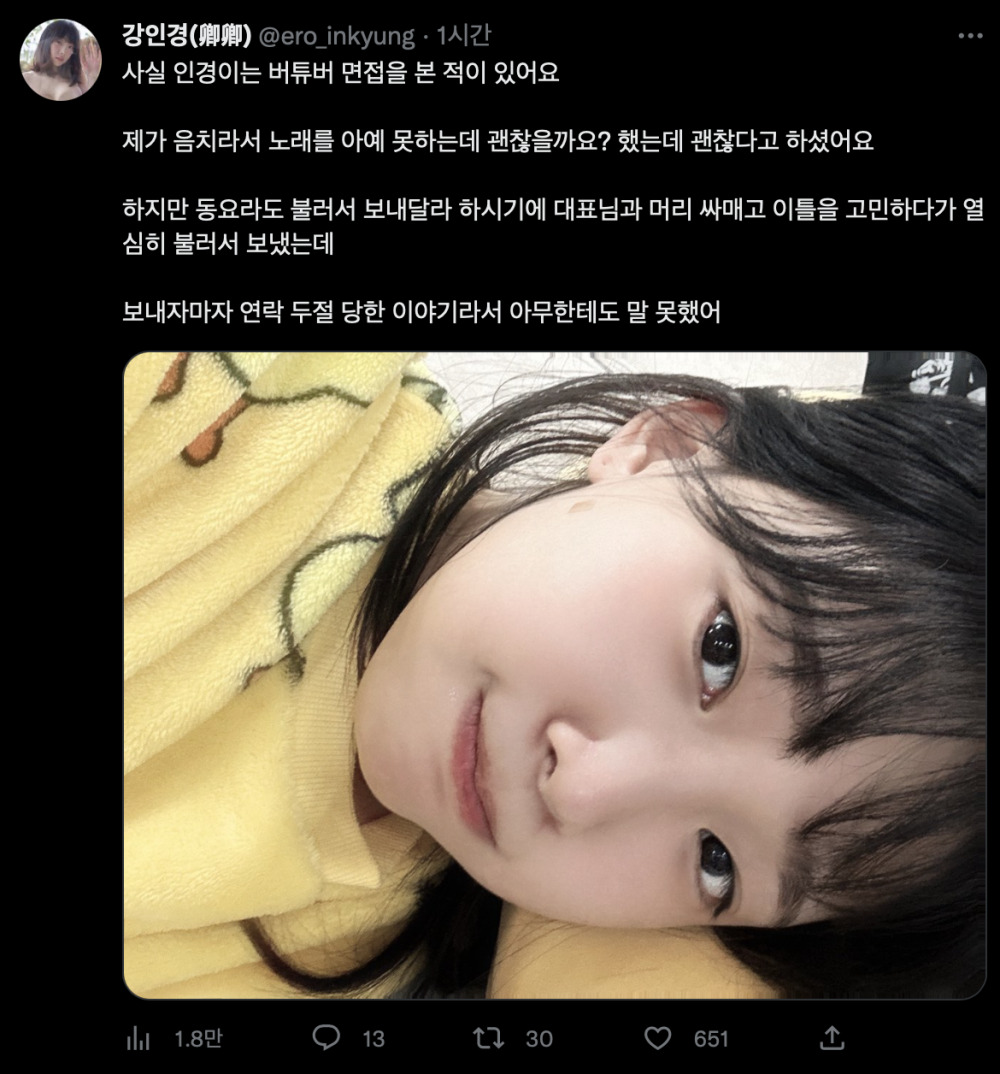1000x1074 pixels.
Task: Open the @ero_inkyung profile link
Action: 336,37
